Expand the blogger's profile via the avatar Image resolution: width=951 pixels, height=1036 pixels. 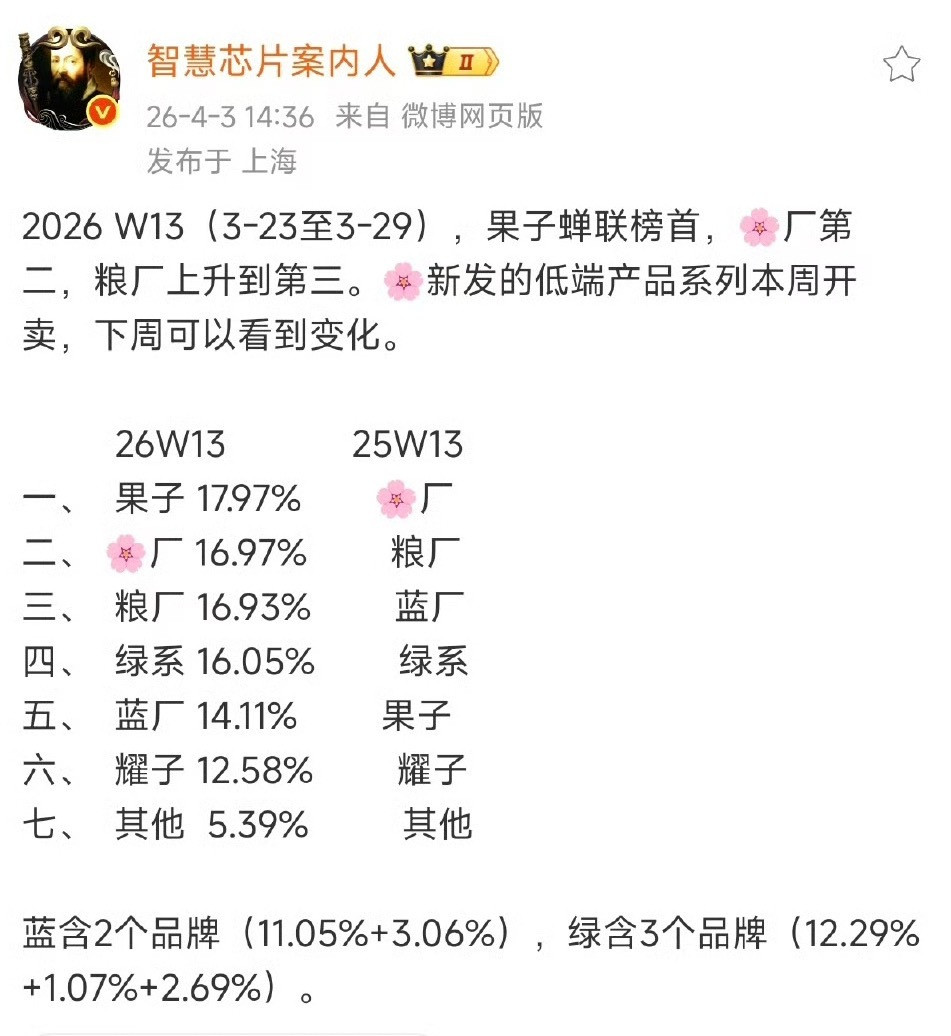(x=70, y=75)
